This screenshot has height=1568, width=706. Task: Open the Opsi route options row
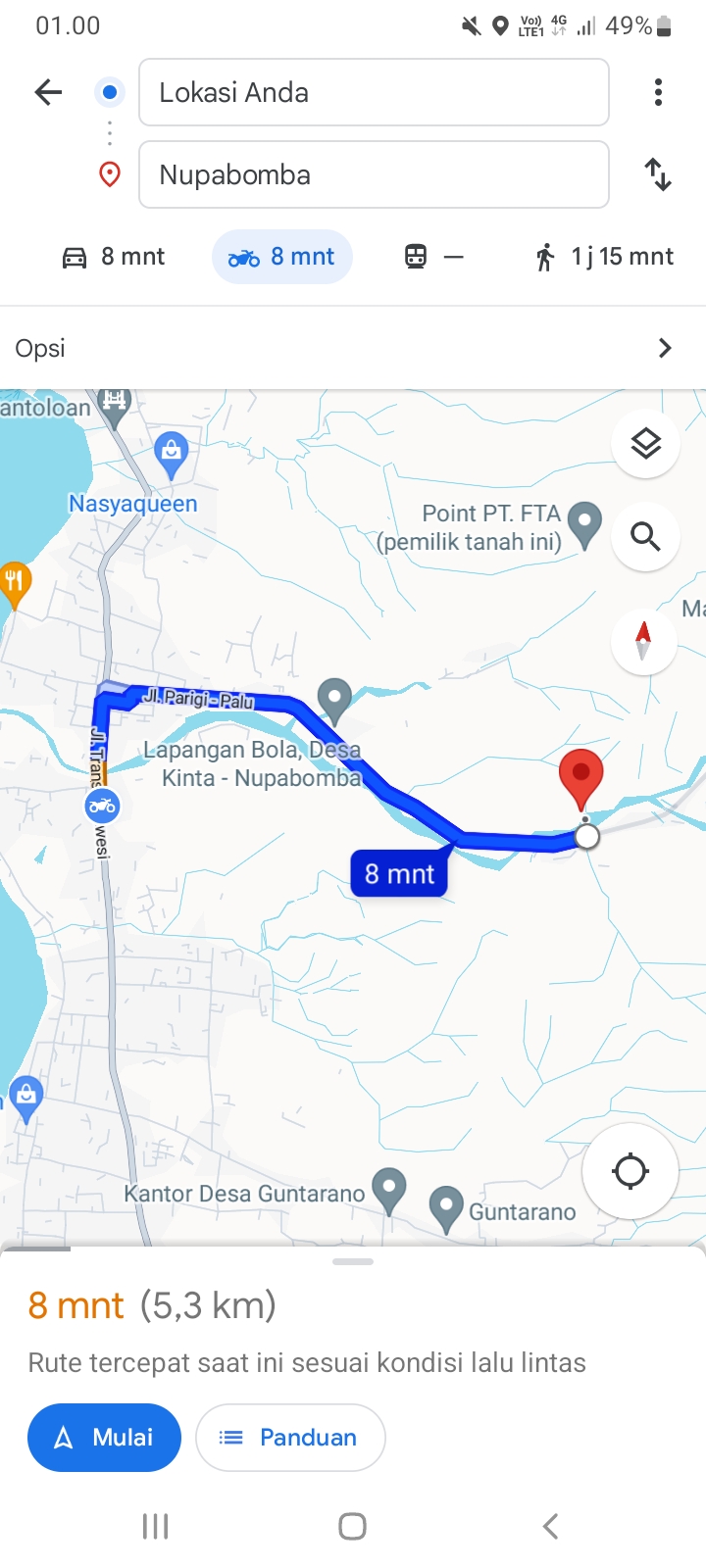coord(353,348)
